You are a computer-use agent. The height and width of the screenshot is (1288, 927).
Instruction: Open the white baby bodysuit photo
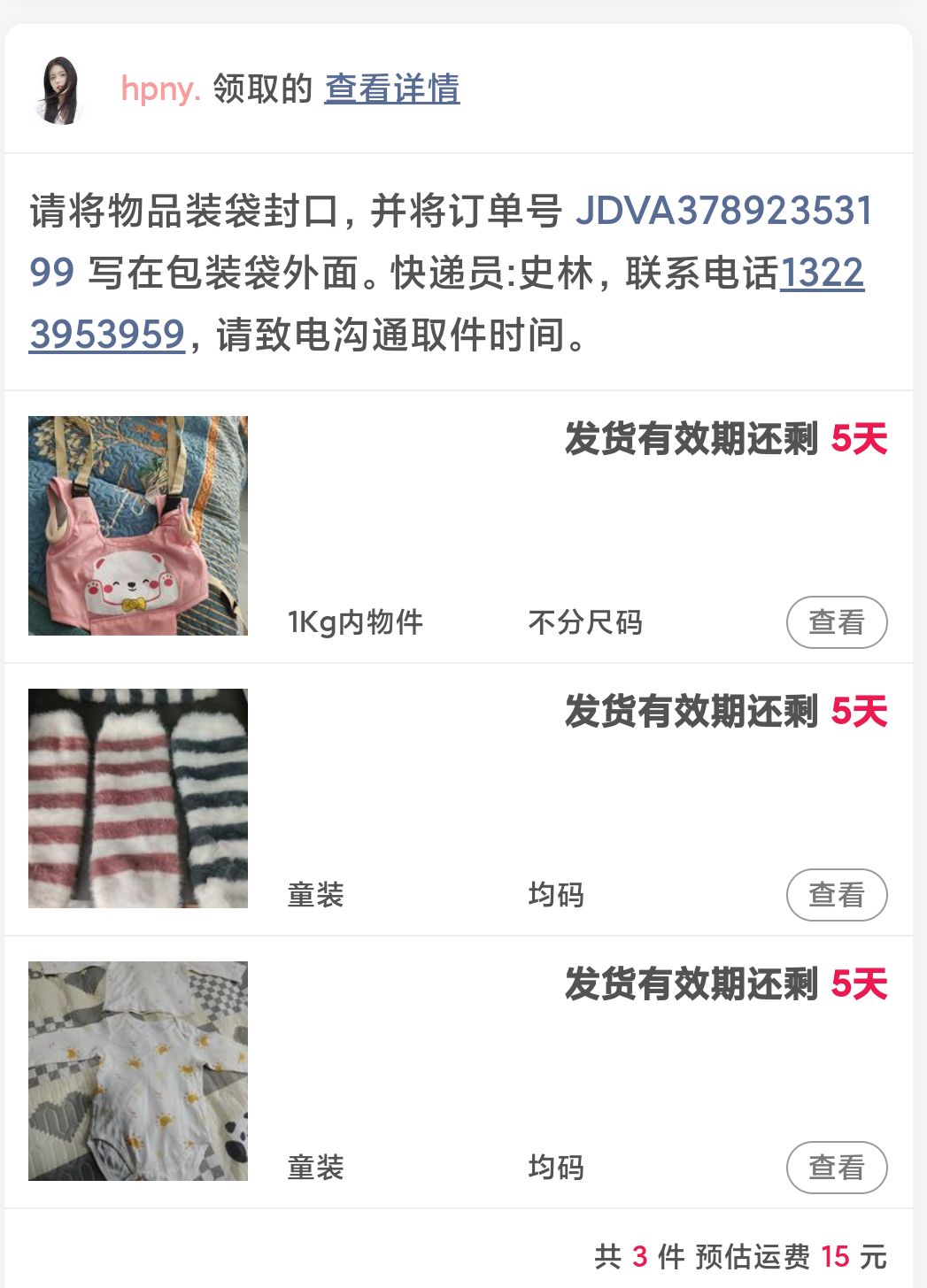138,1071
